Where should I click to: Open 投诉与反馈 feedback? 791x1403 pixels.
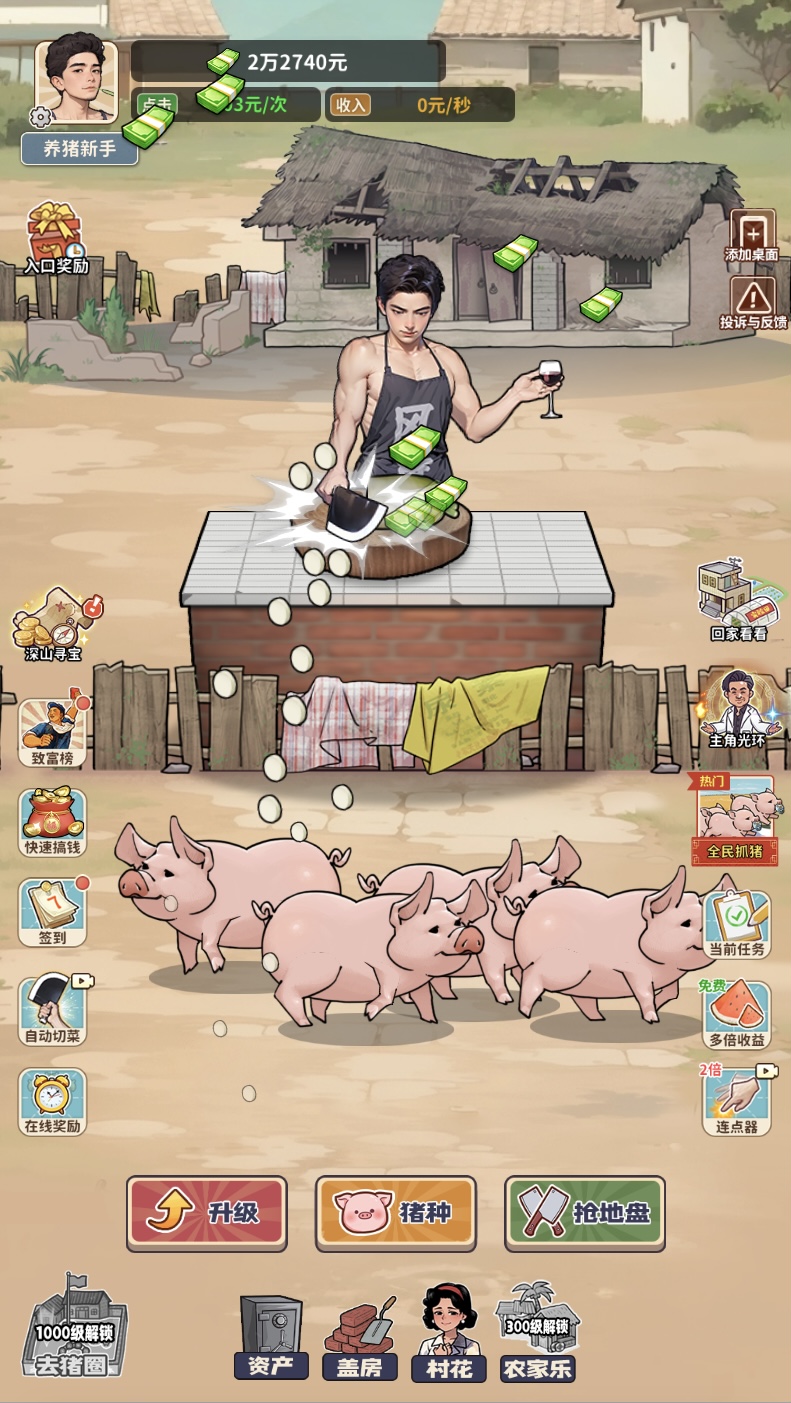[x=753, y=302]
